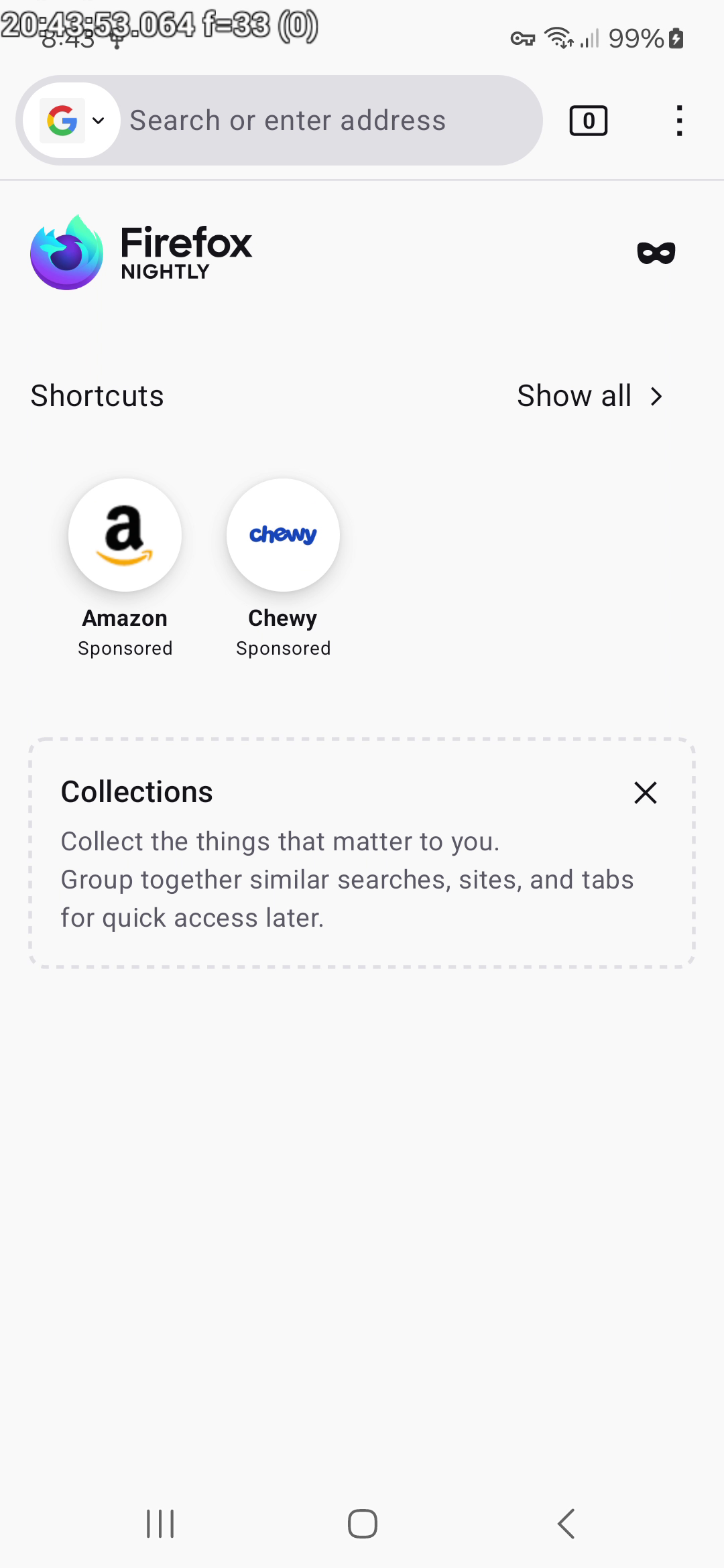Open recent apps from navigation bar
Viewport: 724px width, 1568px height.
(160, 1524)
